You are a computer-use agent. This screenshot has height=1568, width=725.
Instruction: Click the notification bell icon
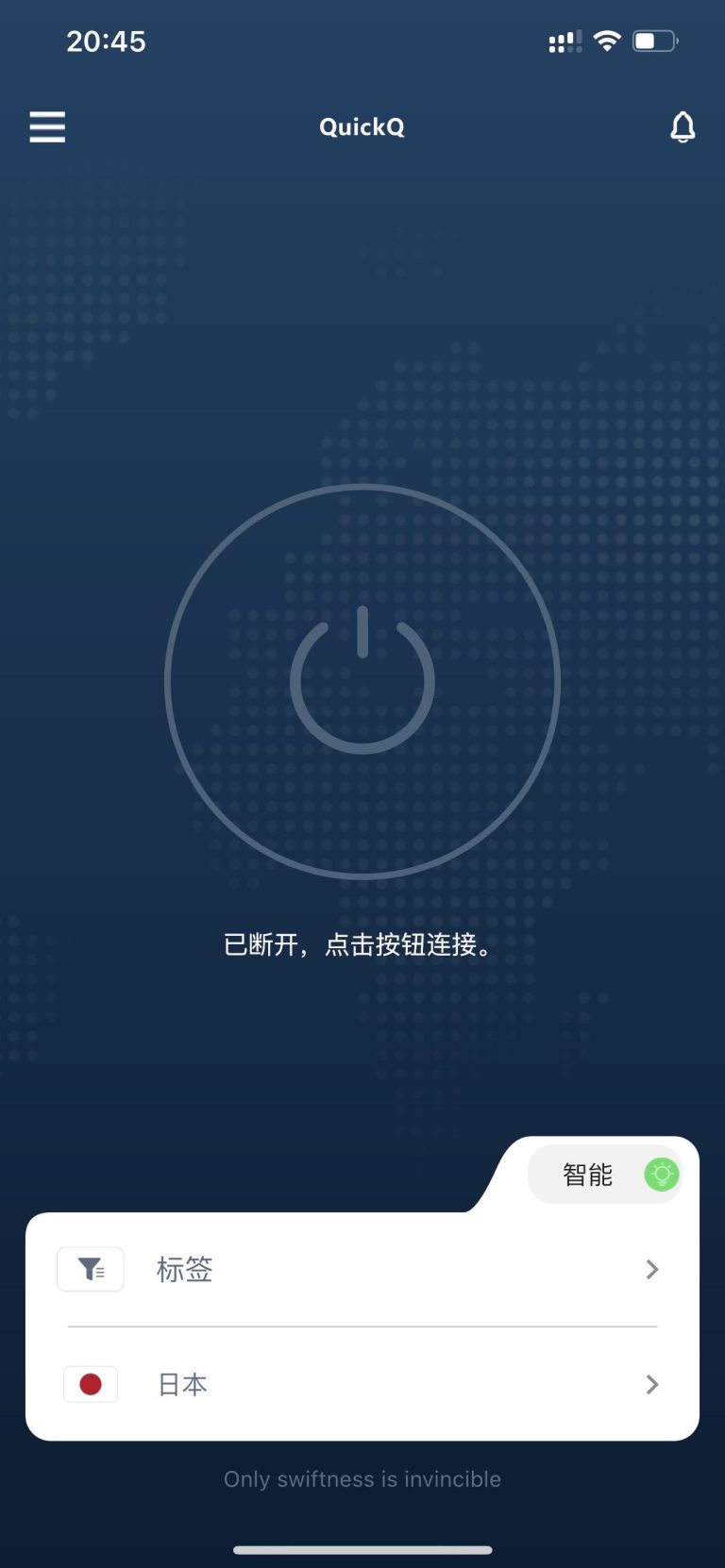683,126
